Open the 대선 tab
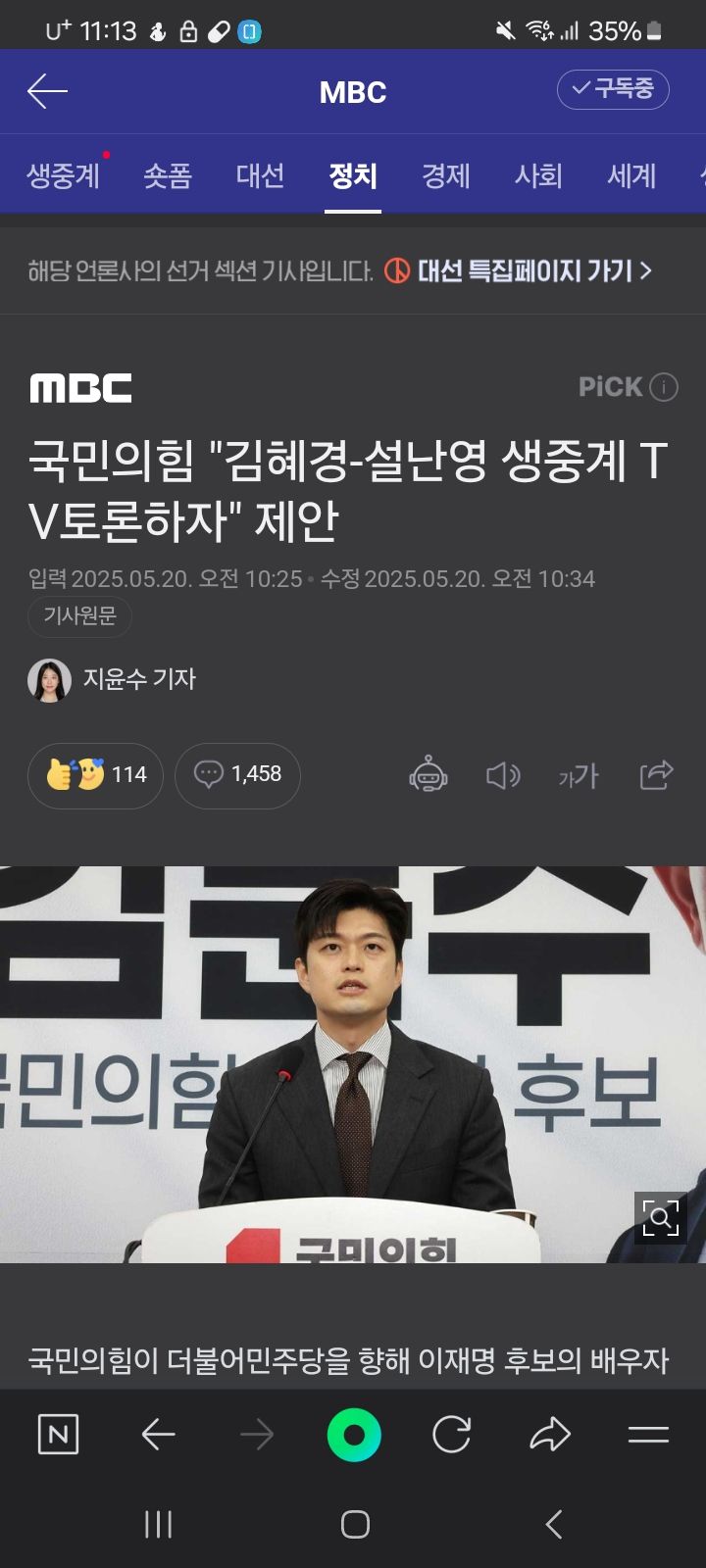 pyautogui.click(x=260, y=175)
